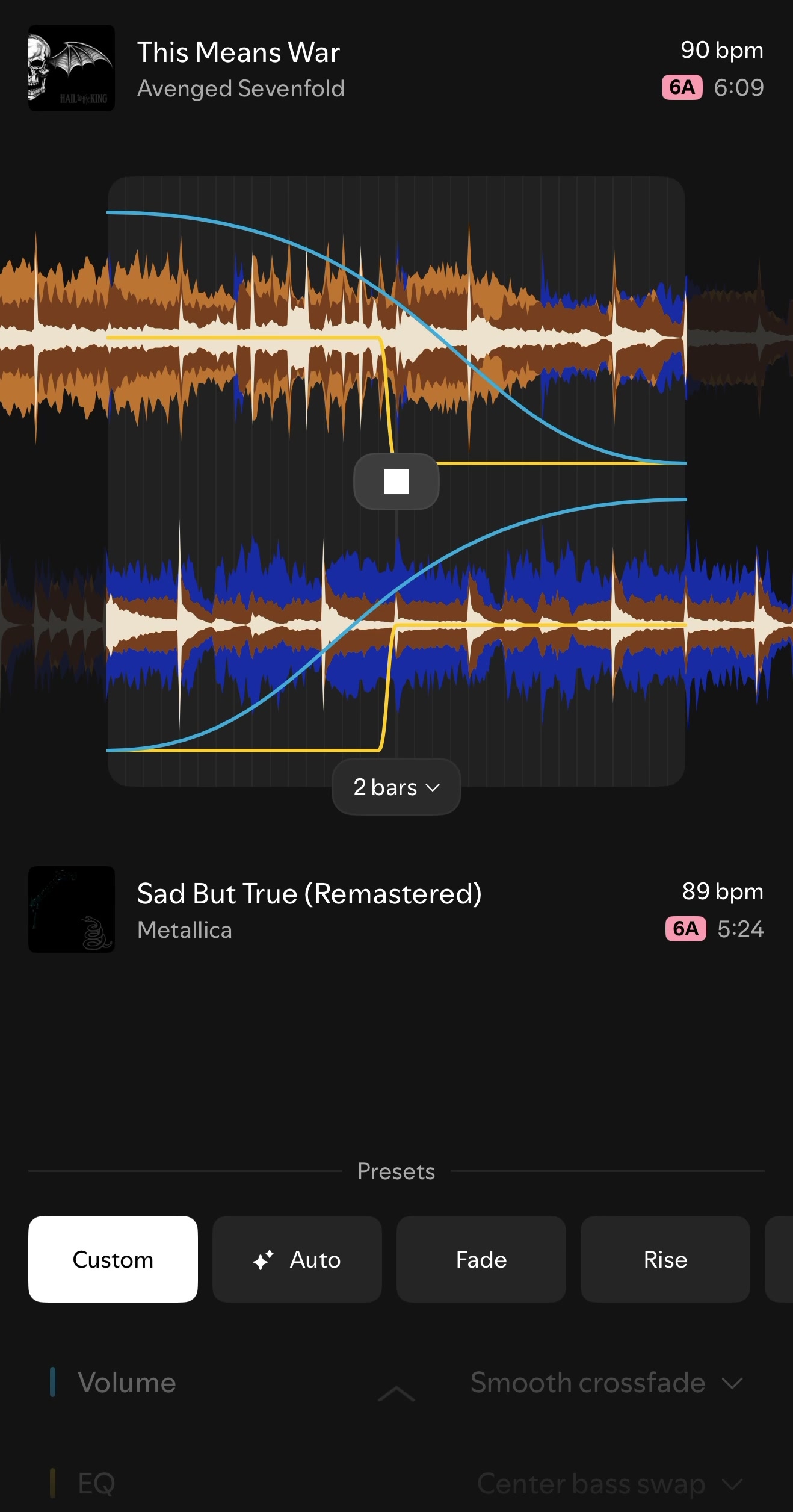The width and height of the screenshot is (793, 1512).
Task: Stop the transition preview playback
Action: (396, 482)
